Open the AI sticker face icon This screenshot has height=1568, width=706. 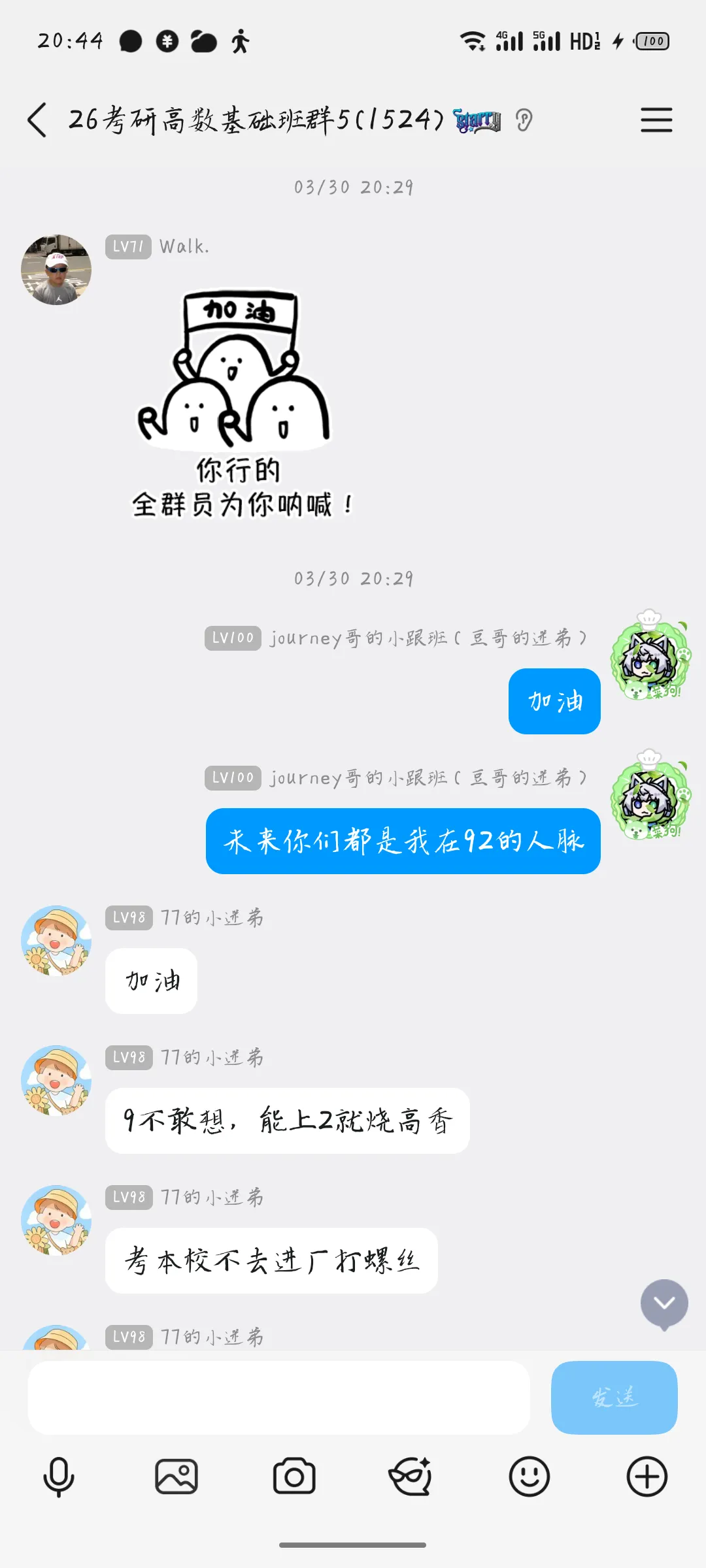(x=411, y=1477)
